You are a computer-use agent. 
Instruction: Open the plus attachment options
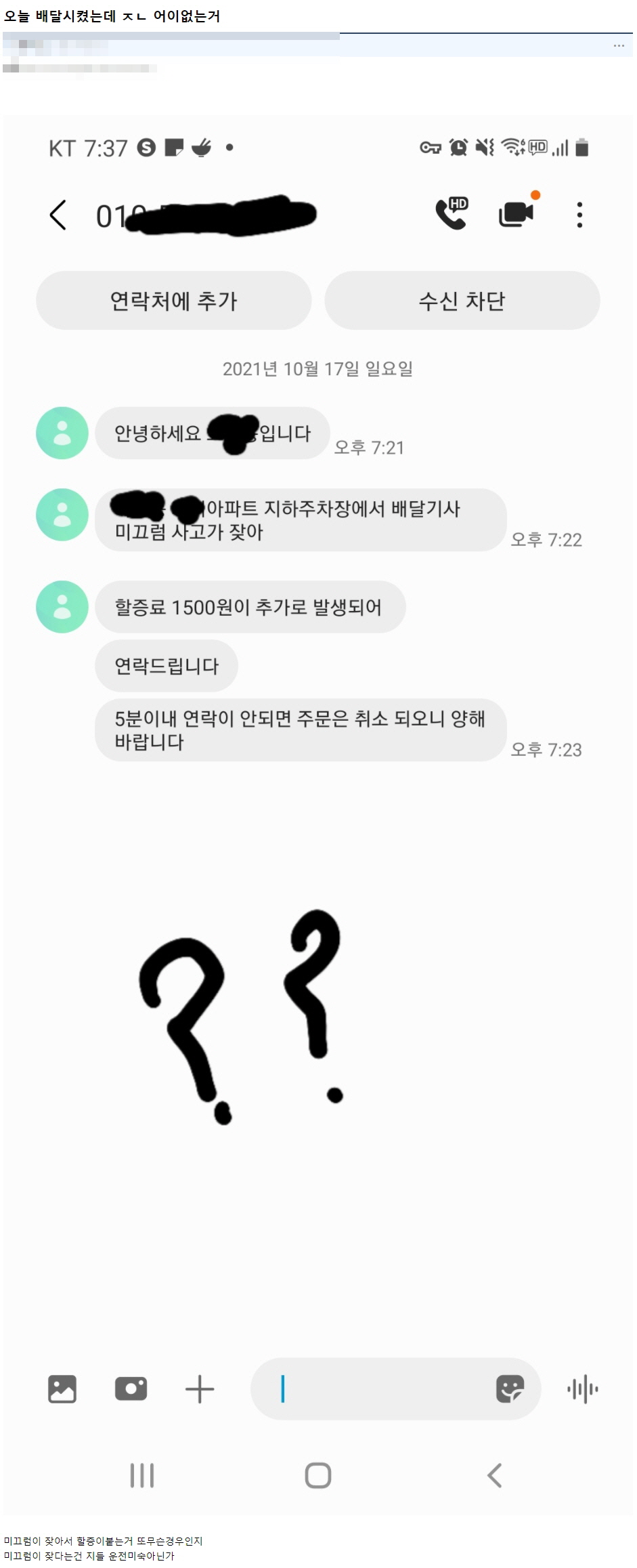point(200,1389)
